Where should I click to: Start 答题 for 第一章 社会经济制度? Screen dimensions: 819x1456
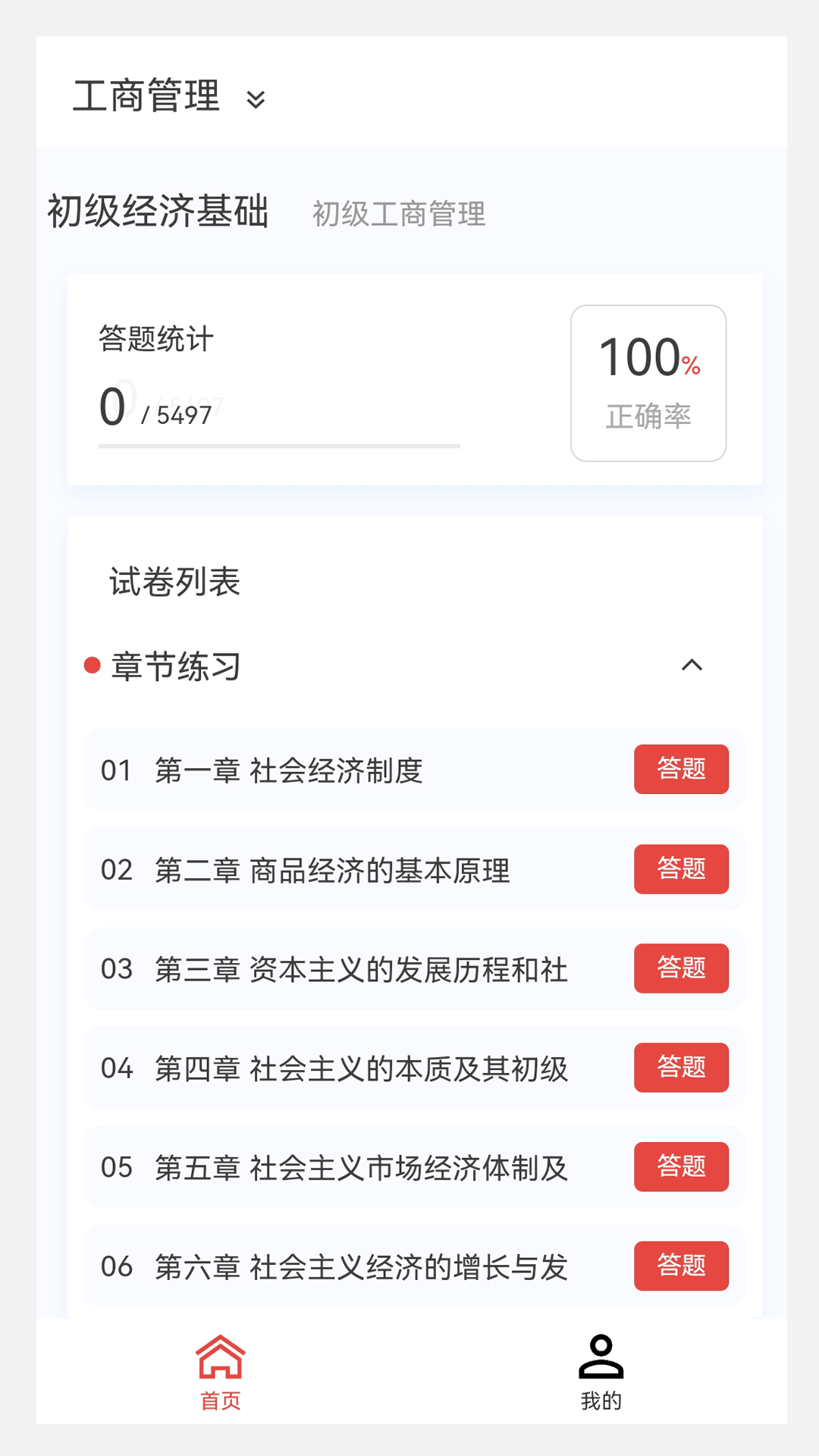click(681, 770)
